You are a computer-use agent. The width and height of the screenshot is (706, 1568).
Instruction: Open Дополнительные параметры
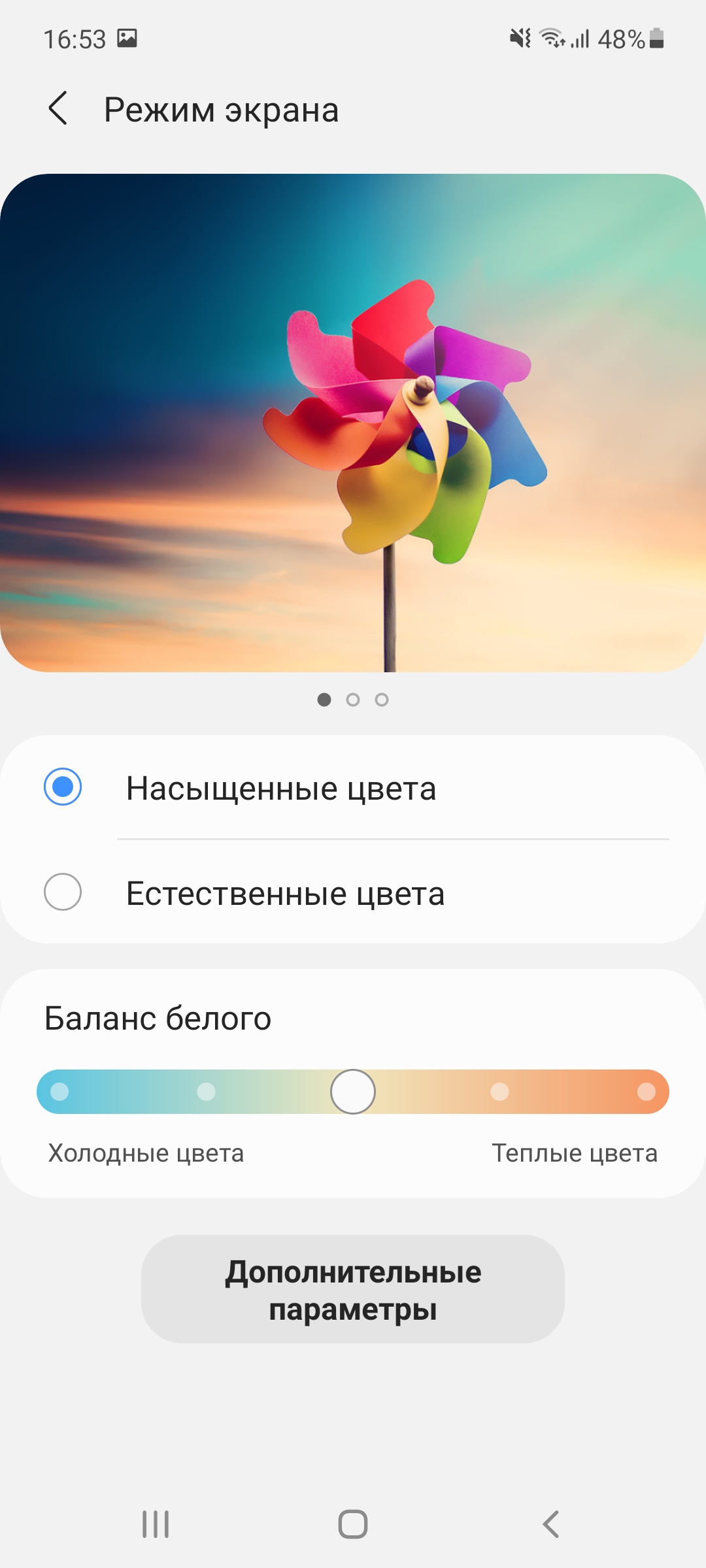[353, 1290]
